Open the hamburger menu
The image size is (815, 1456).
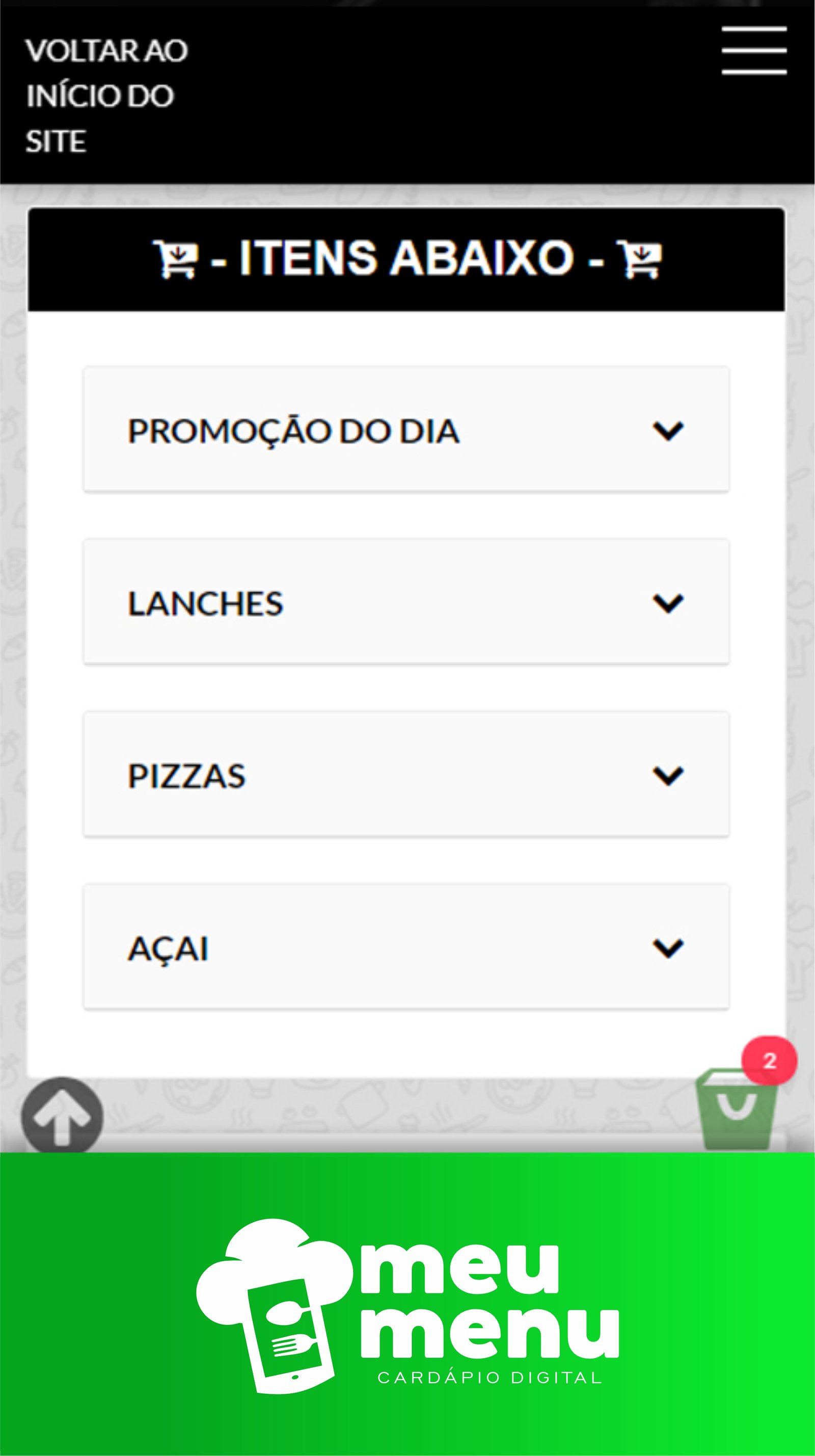(753, 50)
